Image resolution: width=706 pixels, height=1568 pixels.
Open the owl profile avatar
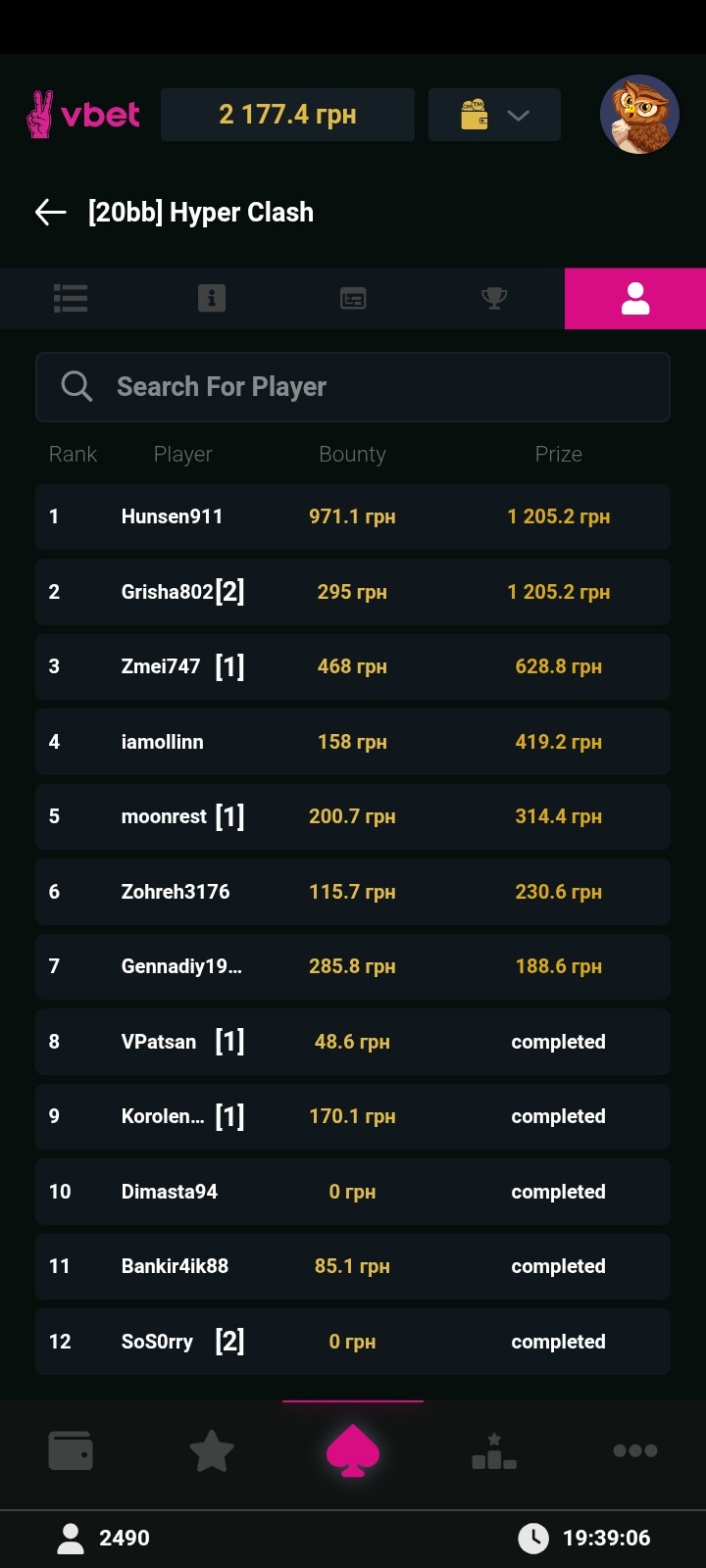pos(639,114)
